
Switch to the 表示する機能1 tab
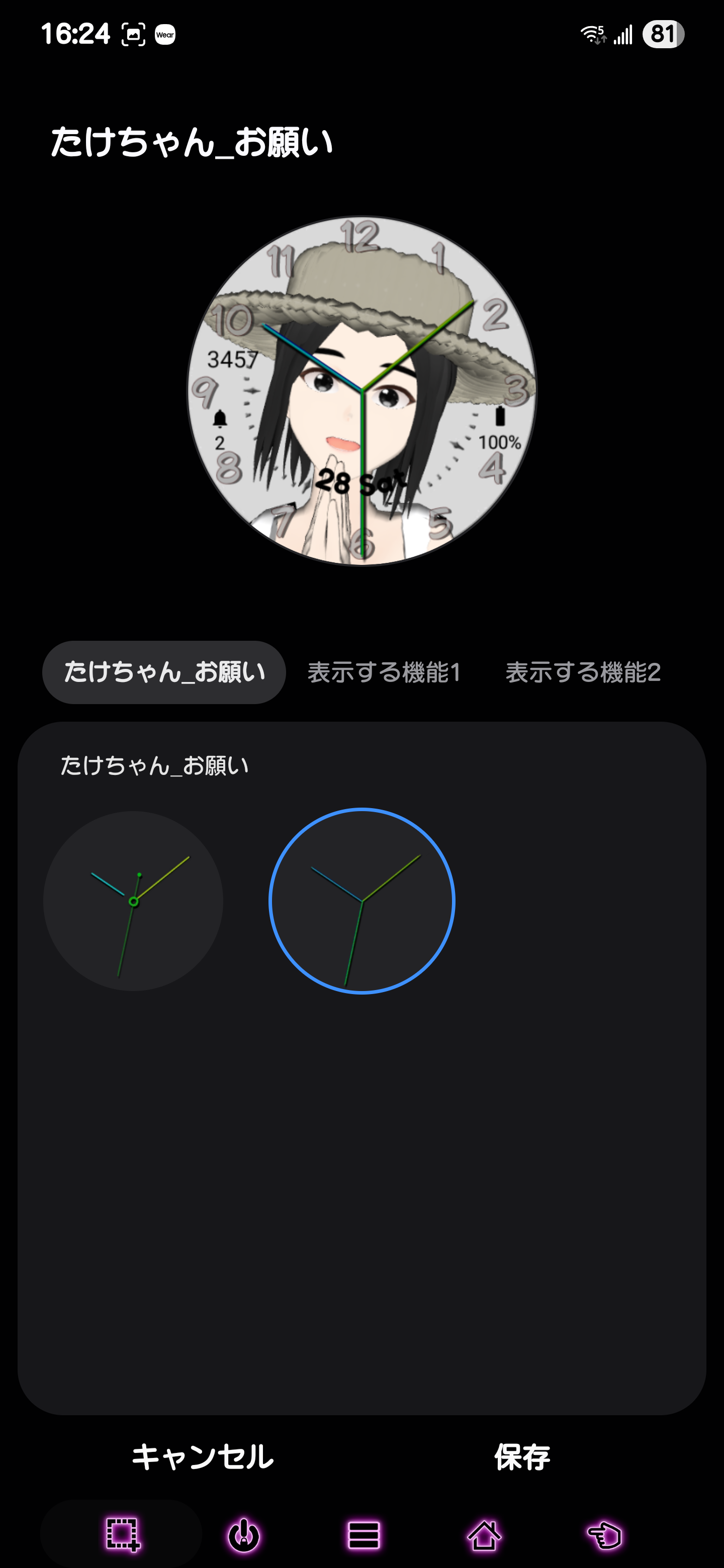click(x=384, y=672)
